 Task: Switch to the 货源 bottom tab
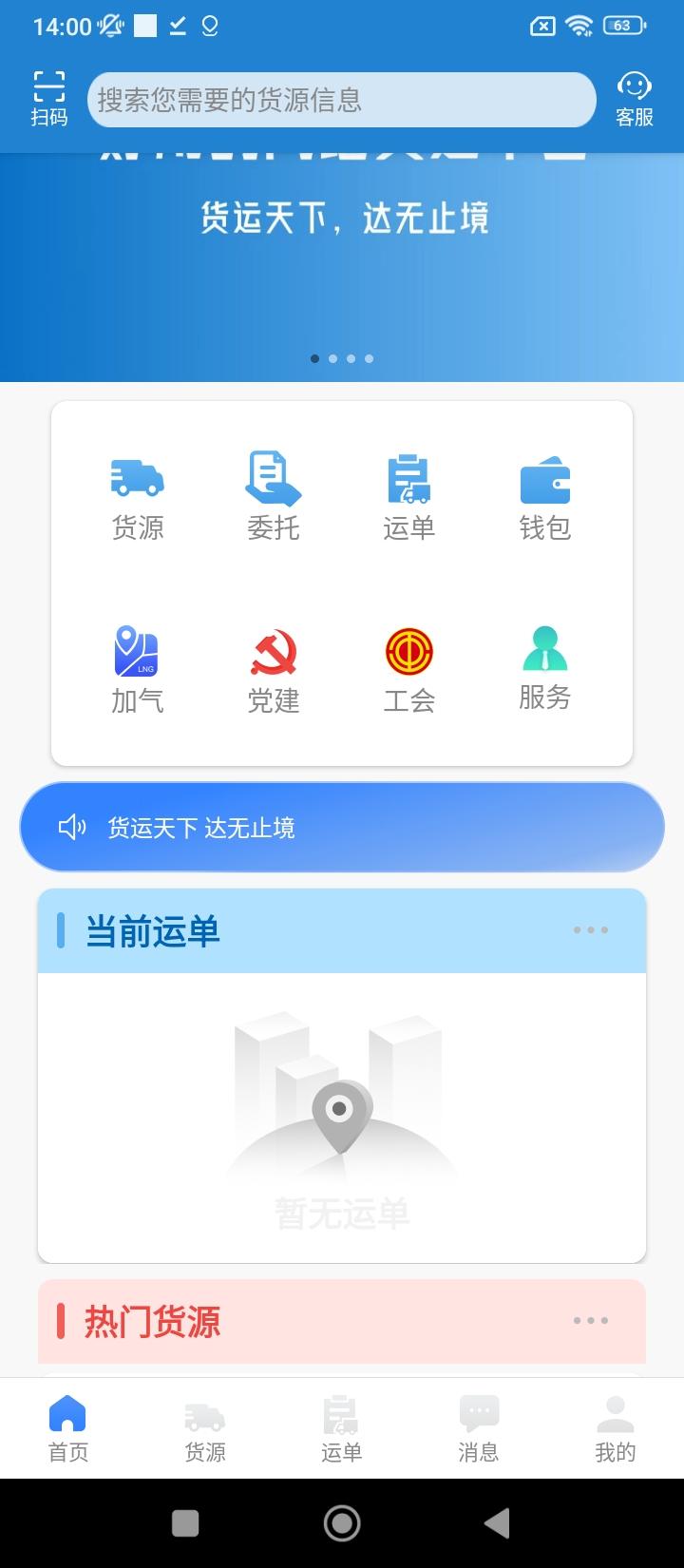pyautogui.click(x=205, y=1428)
